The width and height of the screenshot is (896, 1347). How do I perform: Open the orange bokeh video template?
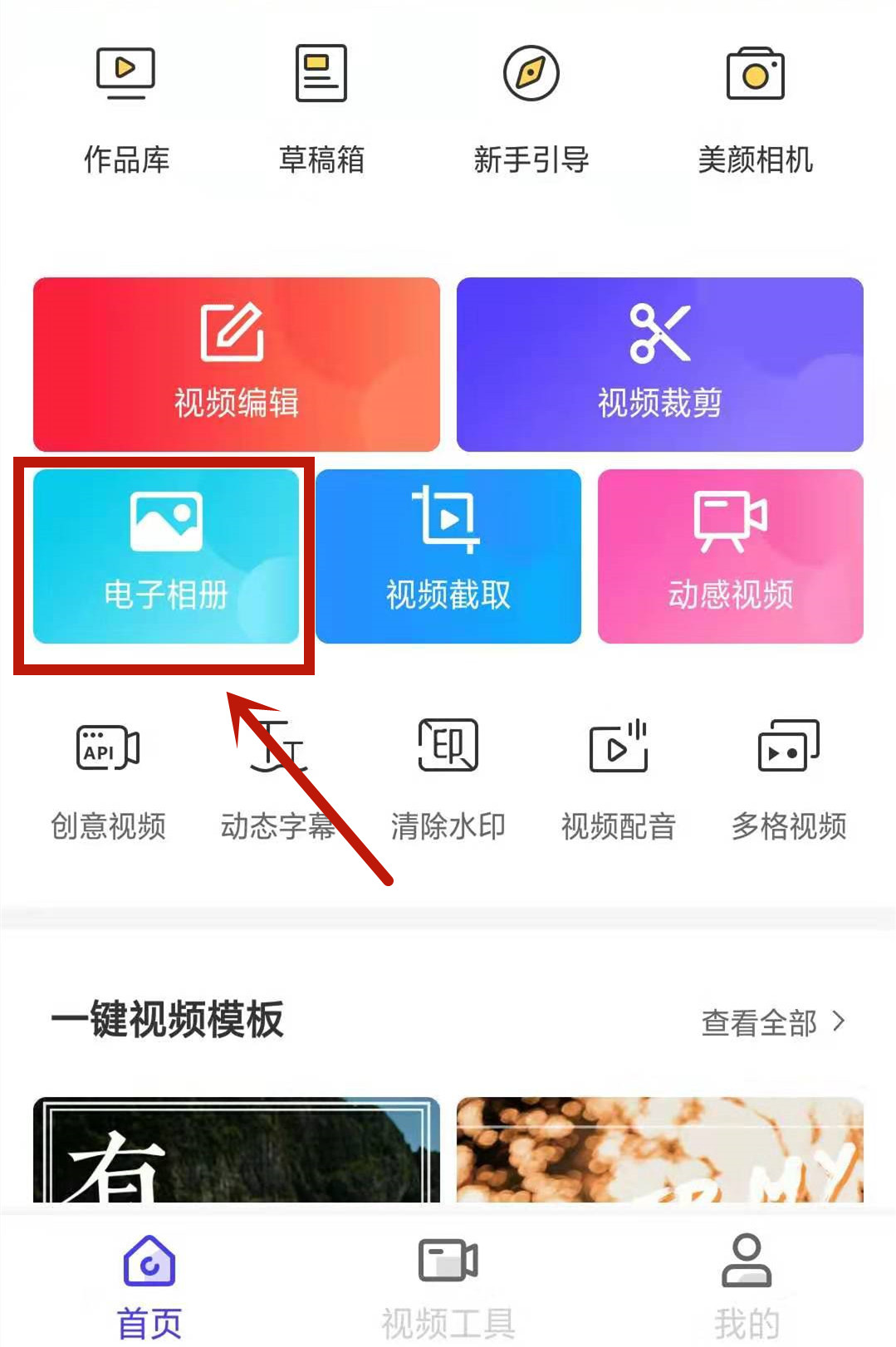[x=659, y=1150]
